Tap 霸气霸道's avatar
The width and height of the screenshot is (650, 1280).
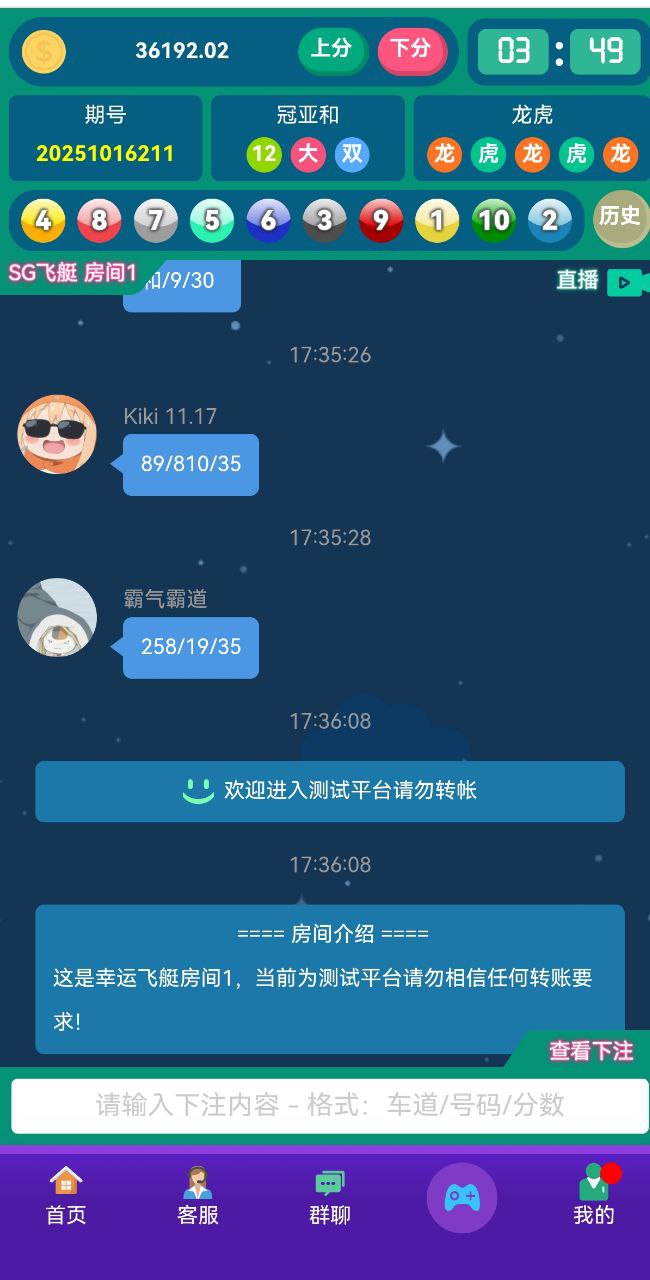57,618
